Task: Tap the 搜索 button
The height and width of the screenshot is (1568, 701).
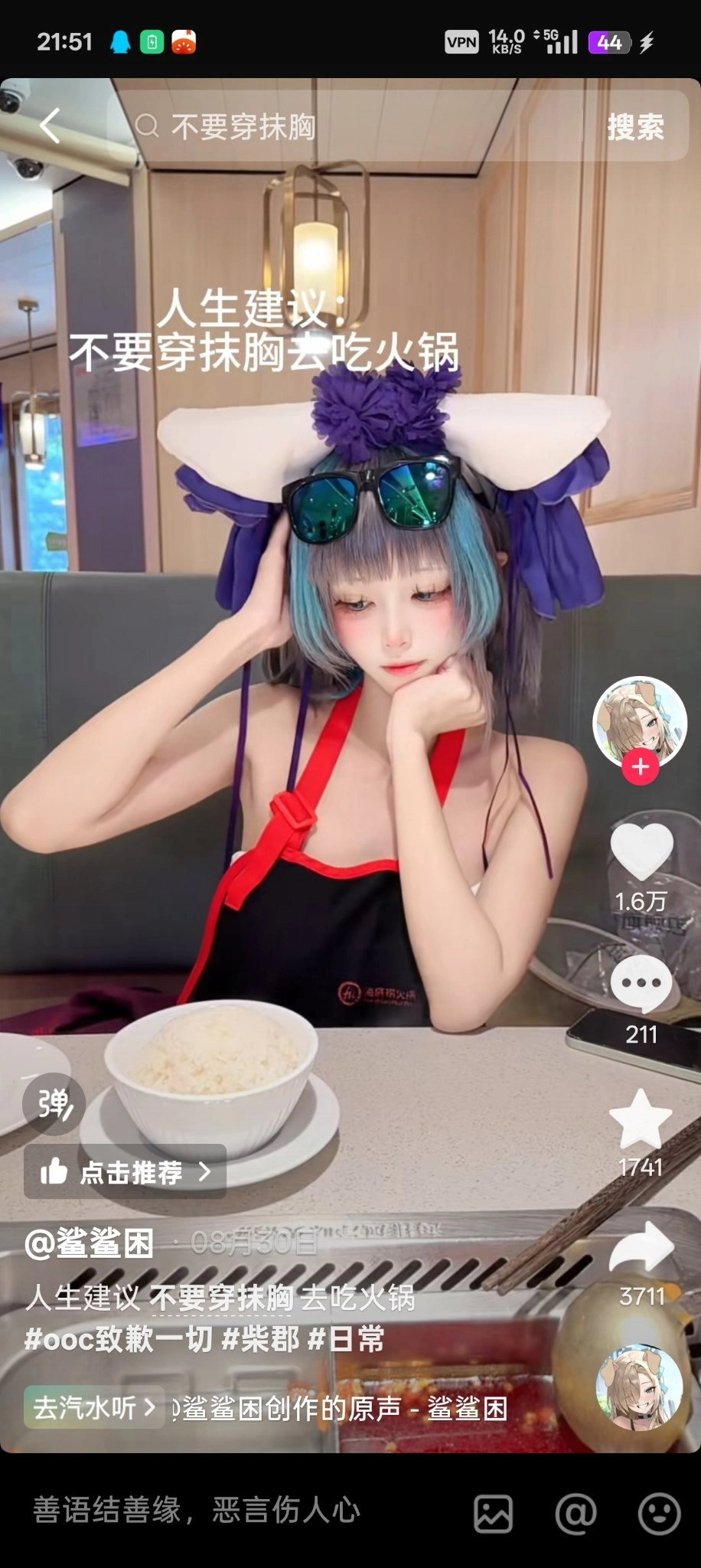Action: point(635,126)
